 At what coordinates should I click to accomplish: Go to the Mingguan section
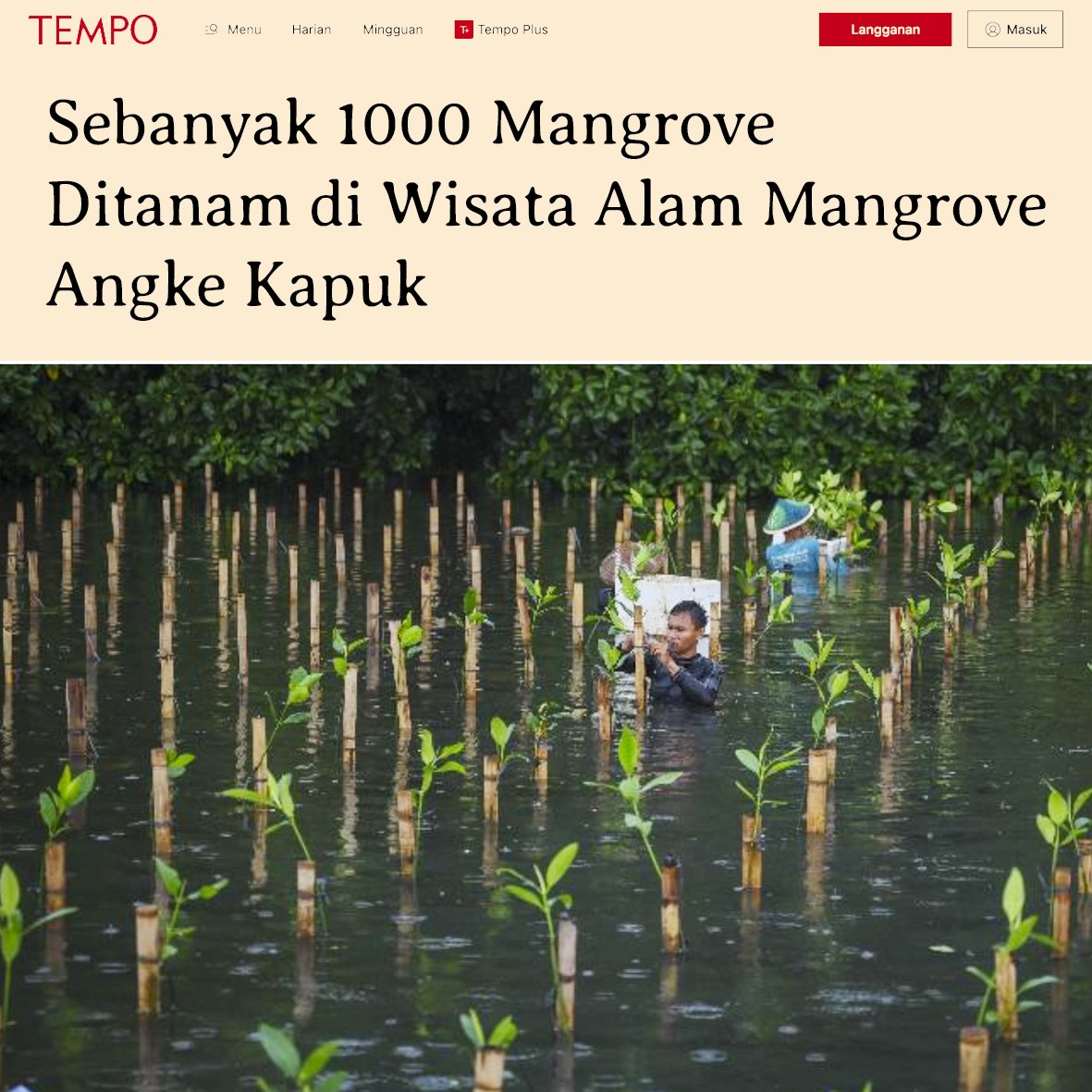393,30
